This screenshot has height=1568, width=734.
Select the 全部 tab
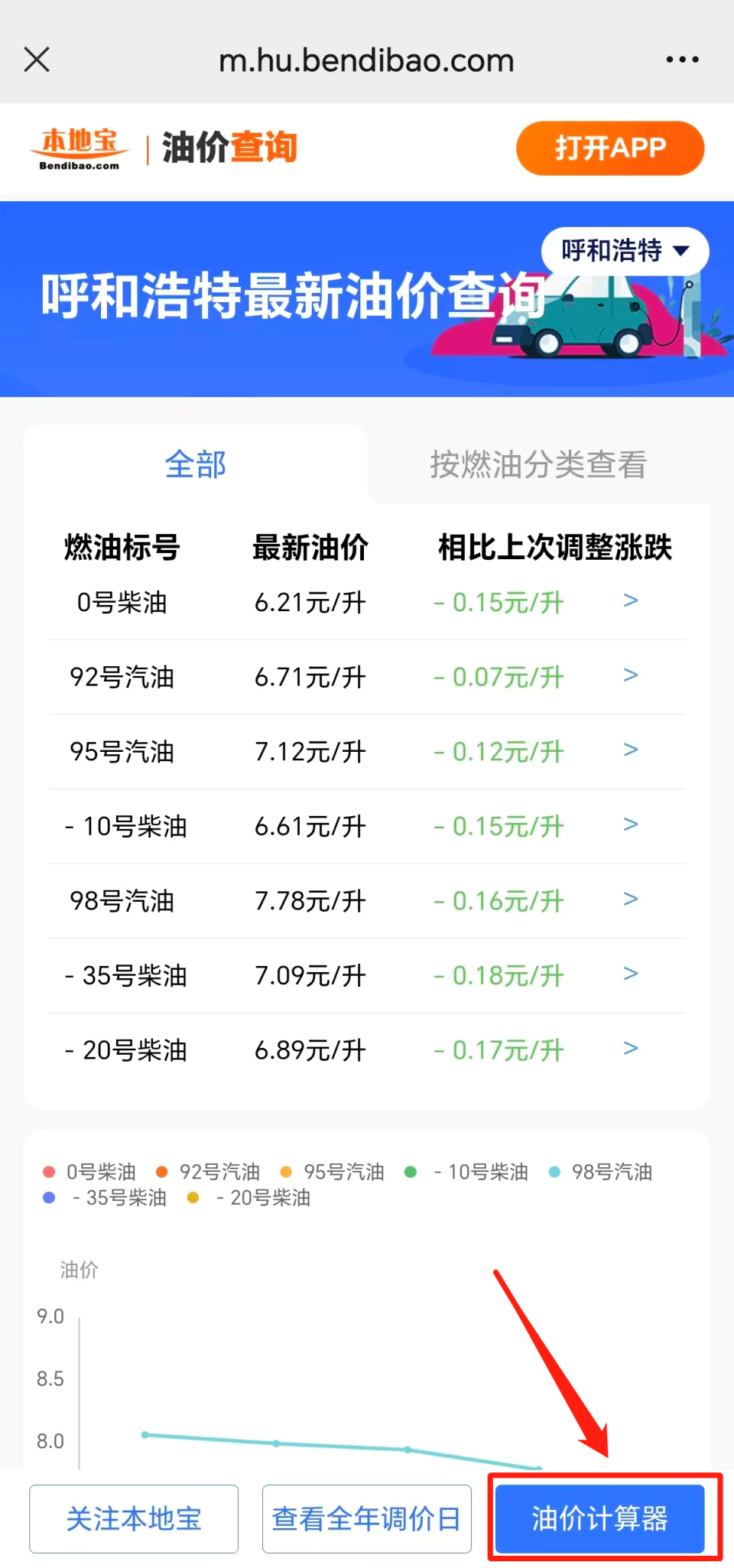click(x=195, y=464)
